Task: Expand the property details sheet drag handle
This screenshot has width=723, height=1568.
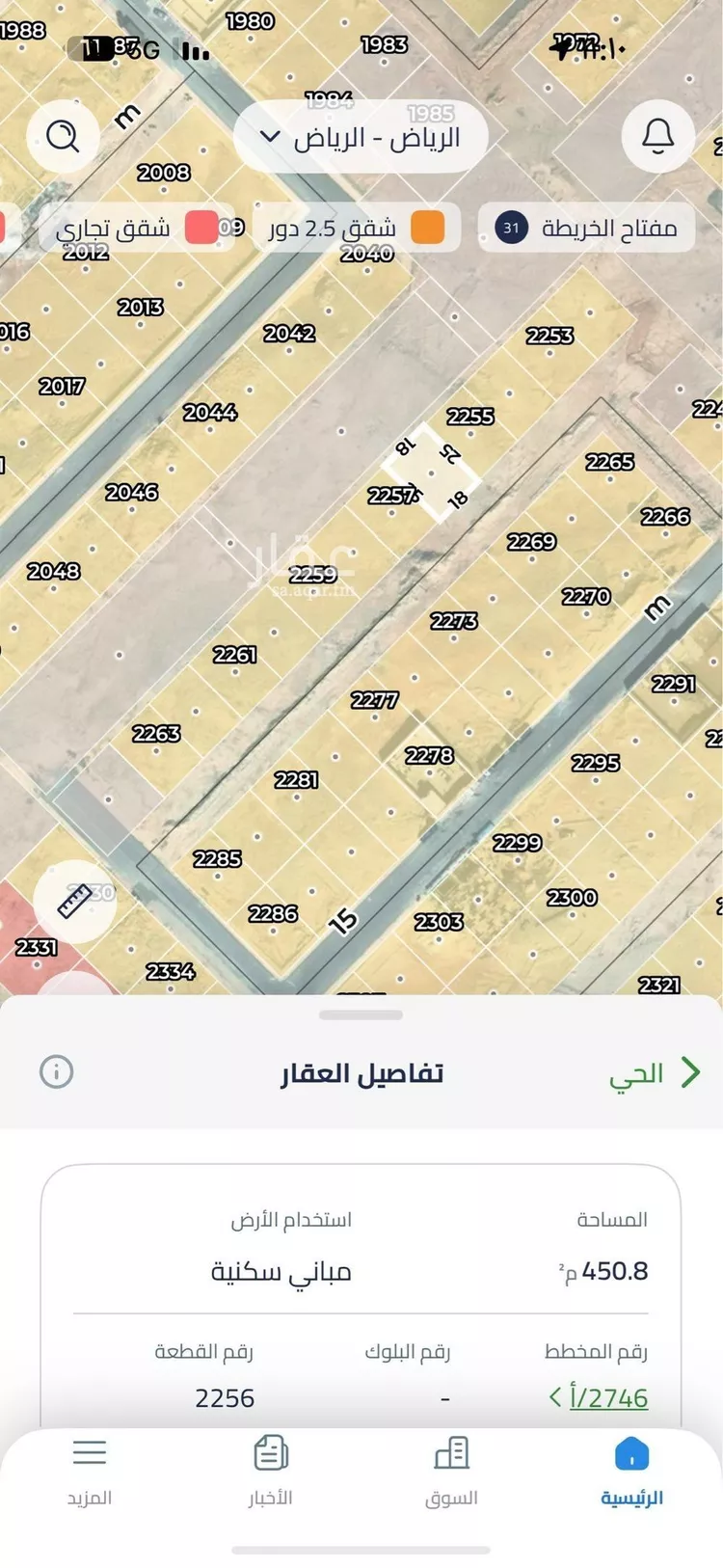Action: 361,1014
